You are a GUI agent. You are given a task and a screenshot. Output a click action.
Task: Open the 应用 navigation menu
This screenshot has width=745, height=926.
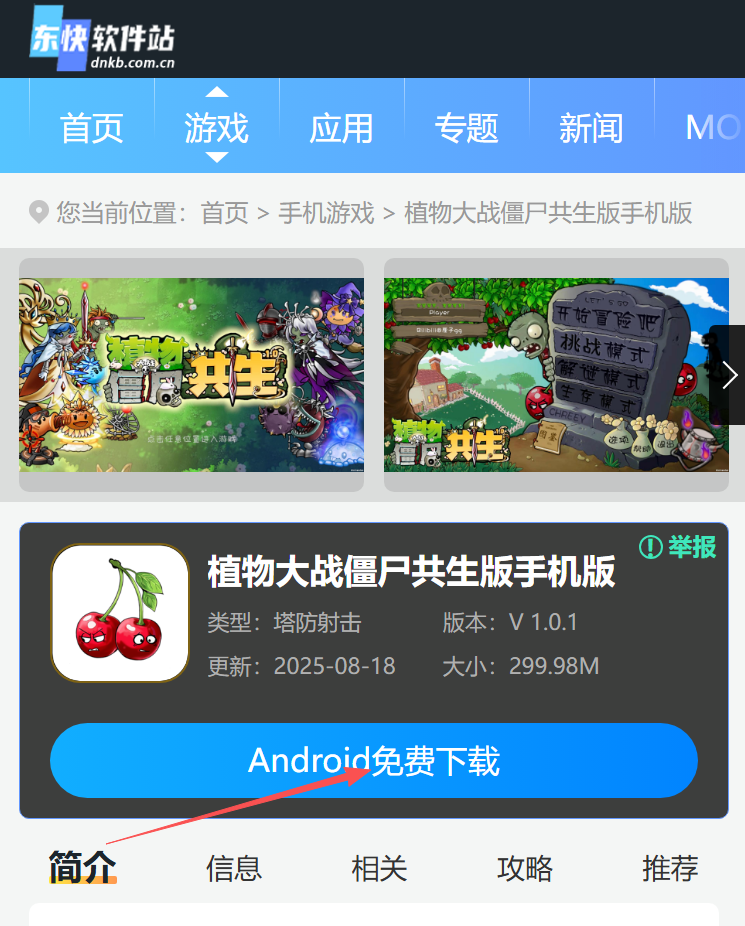coord(341,126)
